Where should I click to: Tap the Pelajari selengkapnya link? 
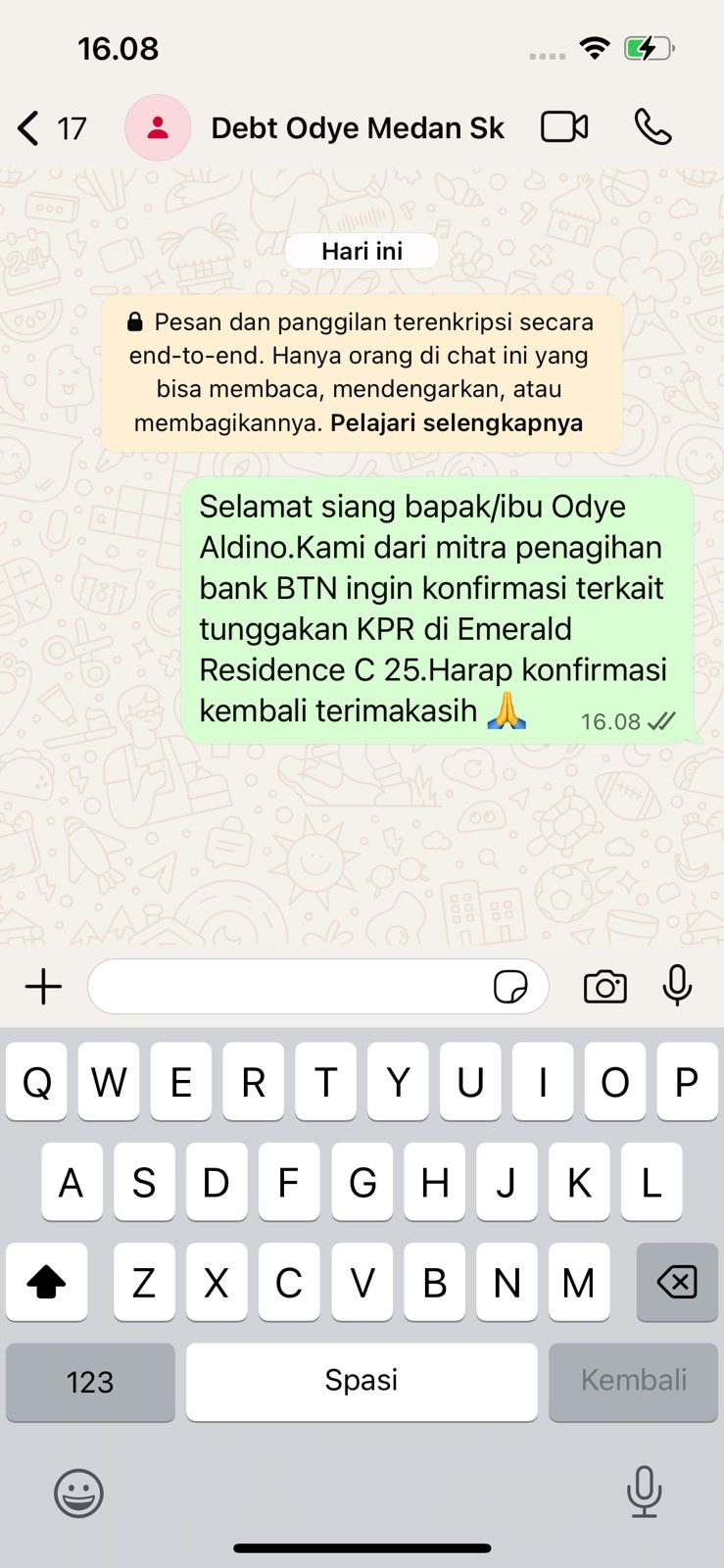(457, 423)
